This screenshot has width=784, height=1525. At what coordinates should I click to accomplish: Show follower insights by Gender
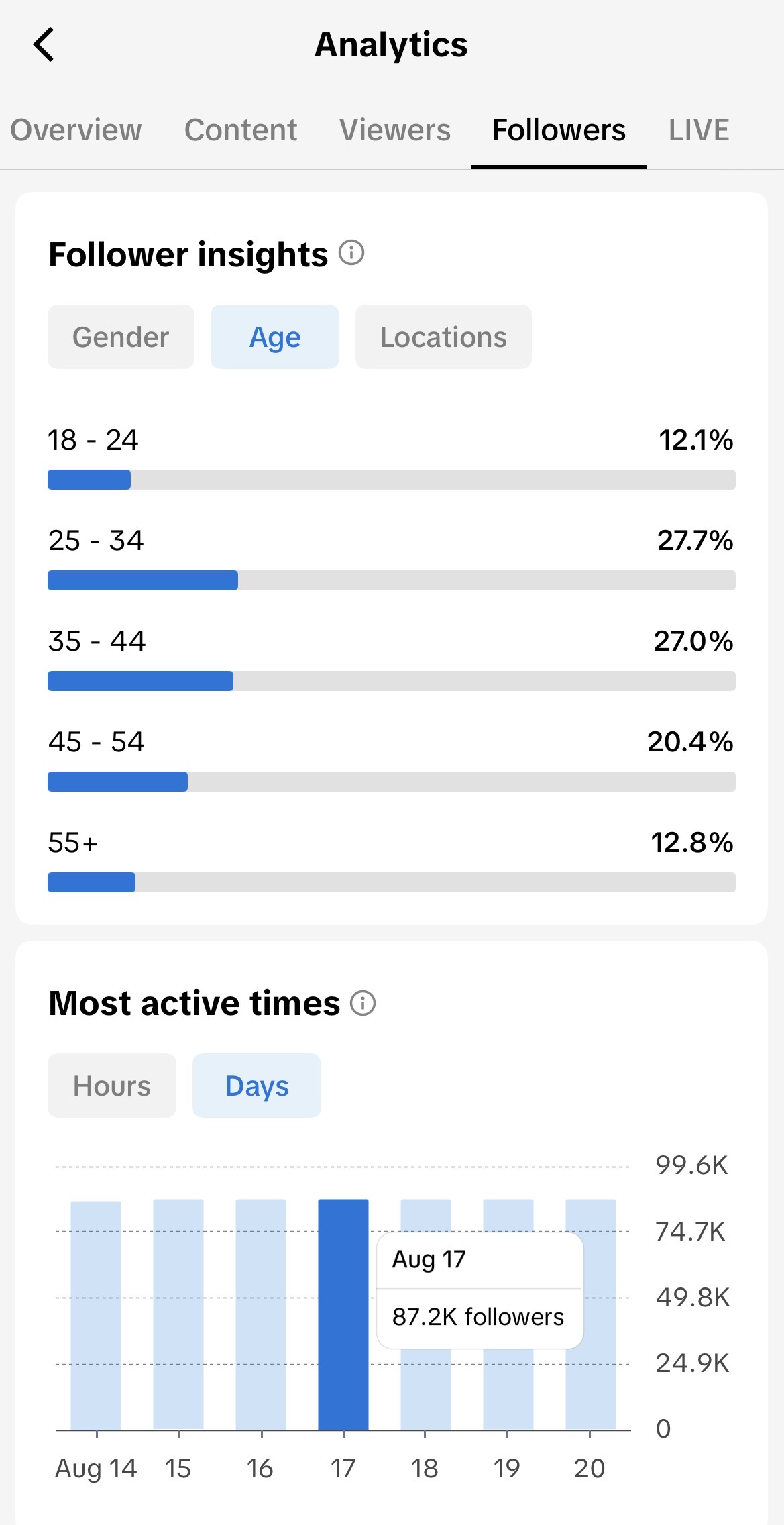pos(121,337)
